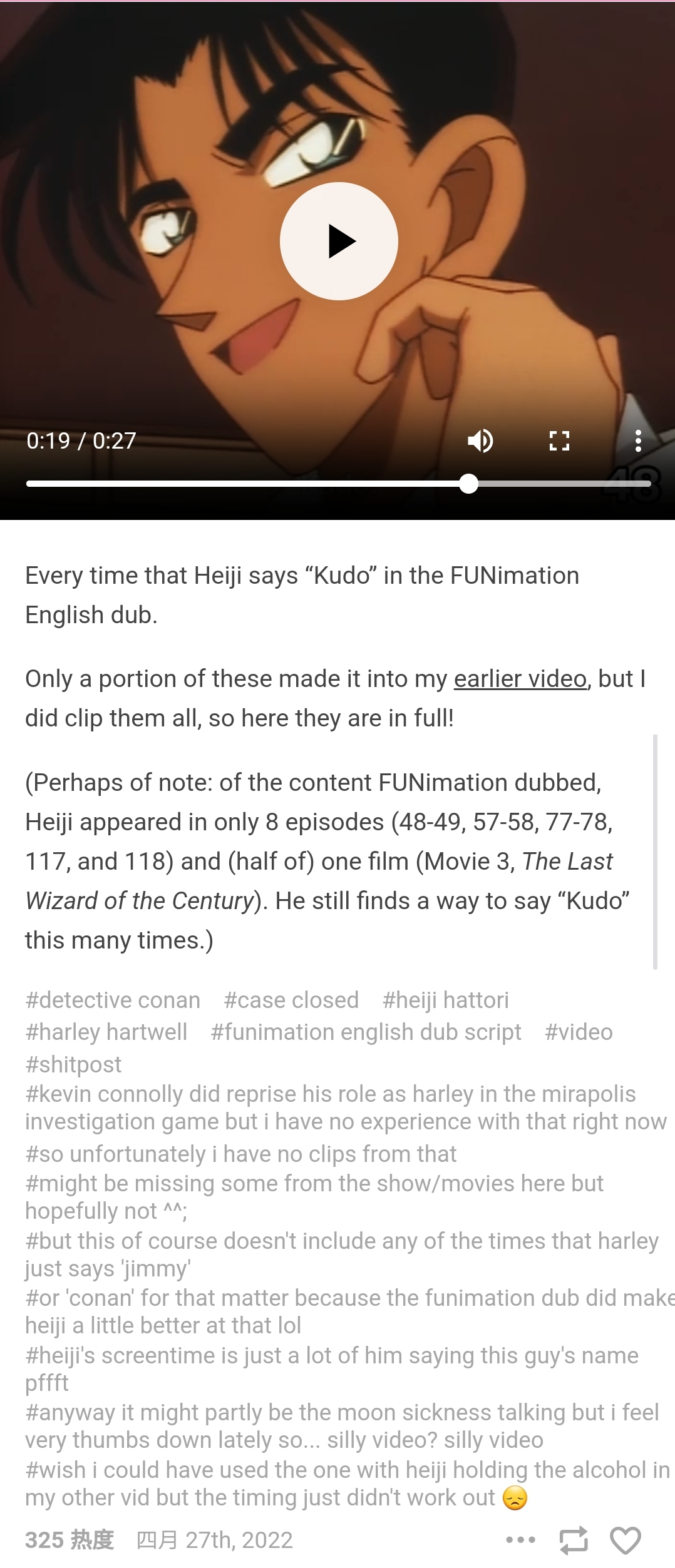Play the video
This screenshot has width=675, height=1568.
339,241
